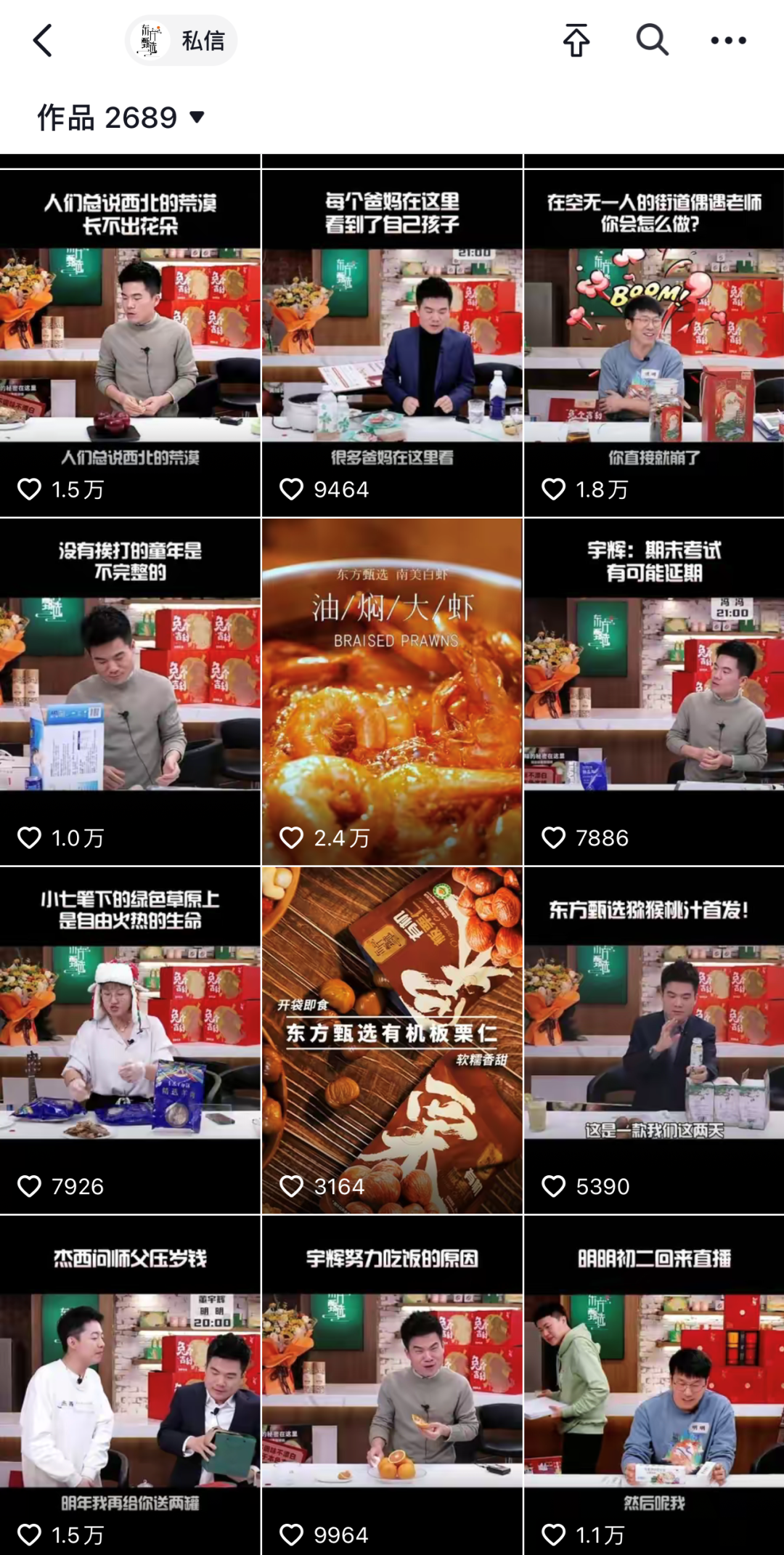Open search magnifier icon
The image size is (784, 1555).
click(652, 41)
